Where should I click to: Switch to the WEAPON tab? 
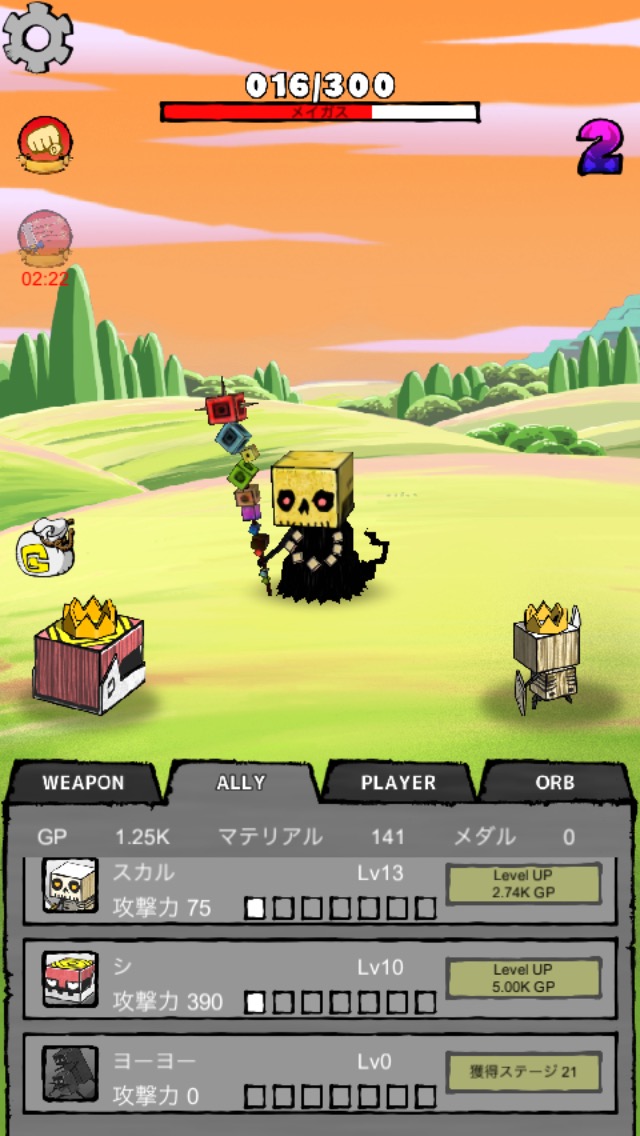click(x=83, y=783)
